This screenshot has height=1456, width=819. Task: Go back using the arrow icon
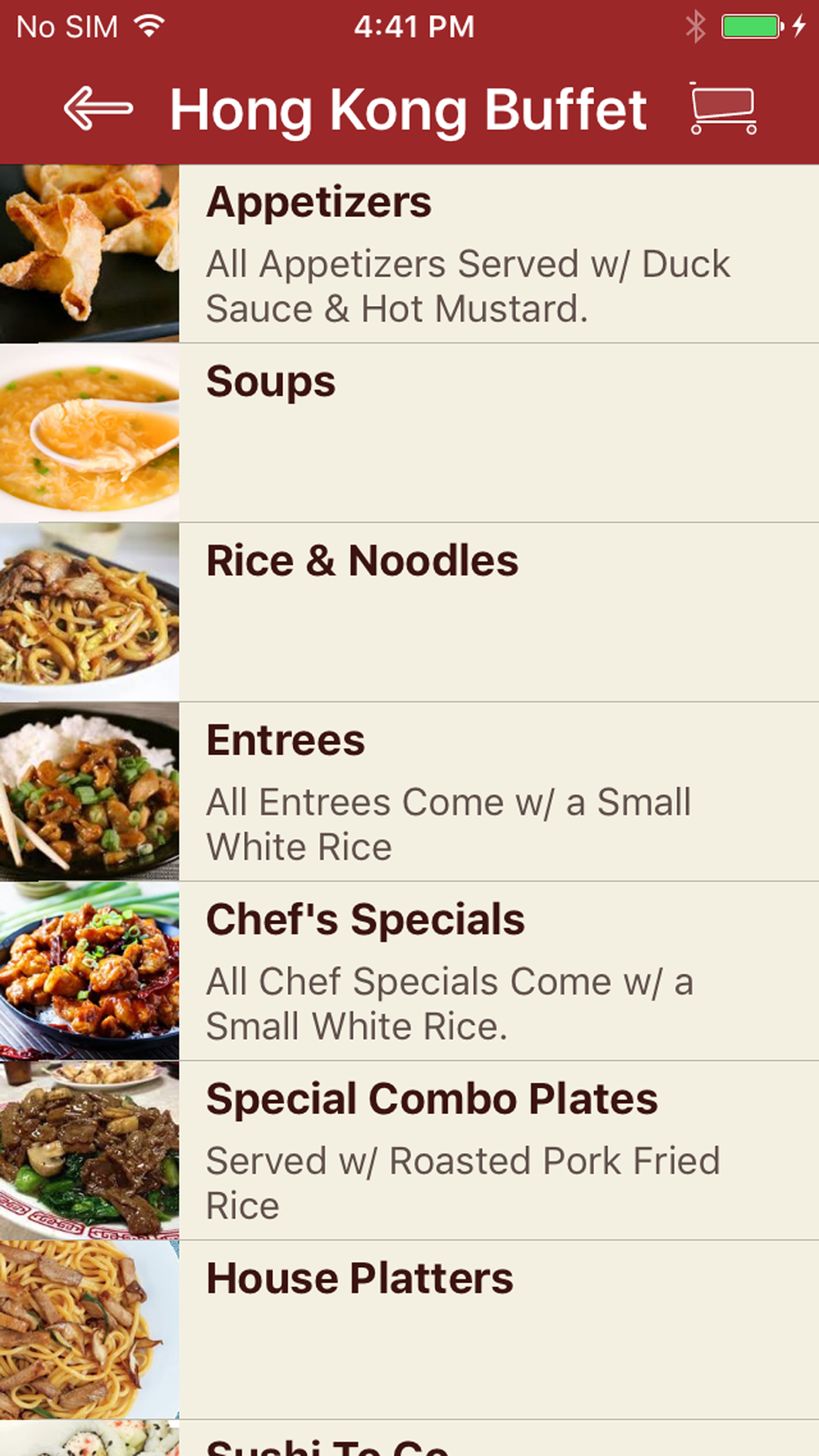98,109
